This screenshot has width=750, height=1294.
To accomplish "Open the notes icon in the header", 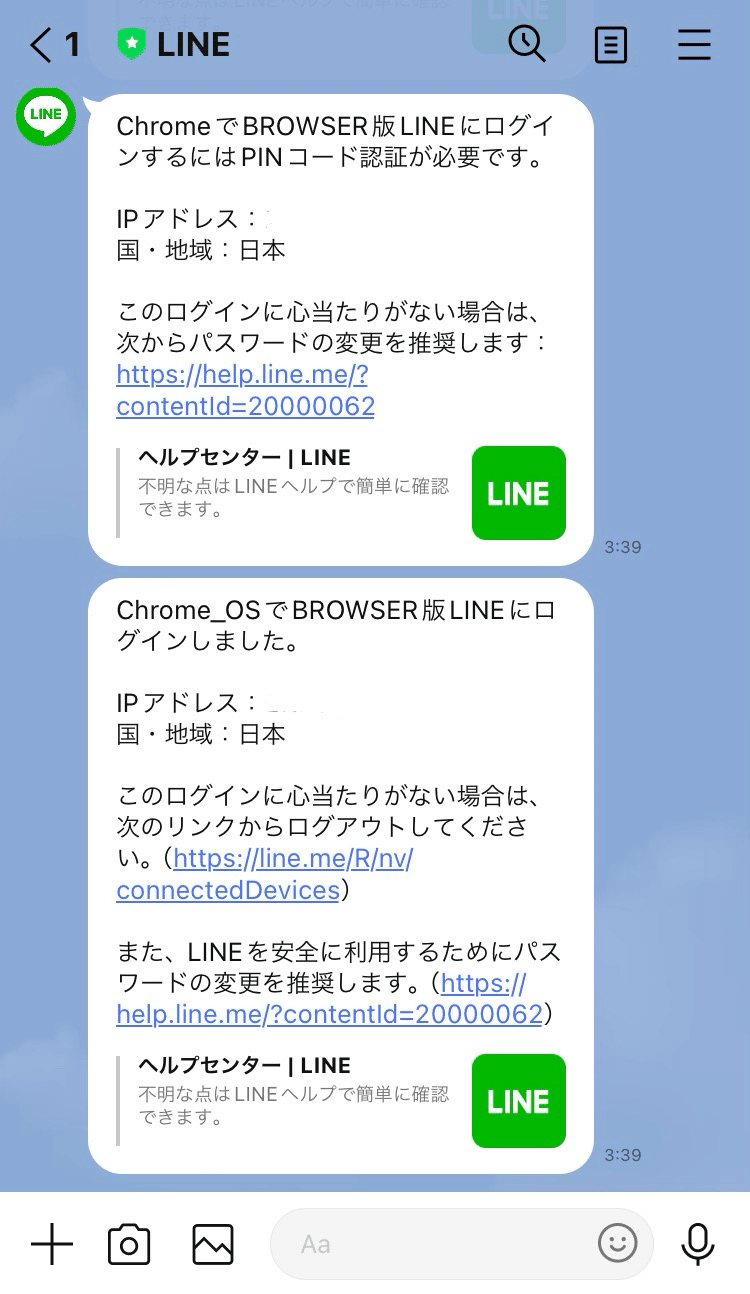I will (610, 45).
